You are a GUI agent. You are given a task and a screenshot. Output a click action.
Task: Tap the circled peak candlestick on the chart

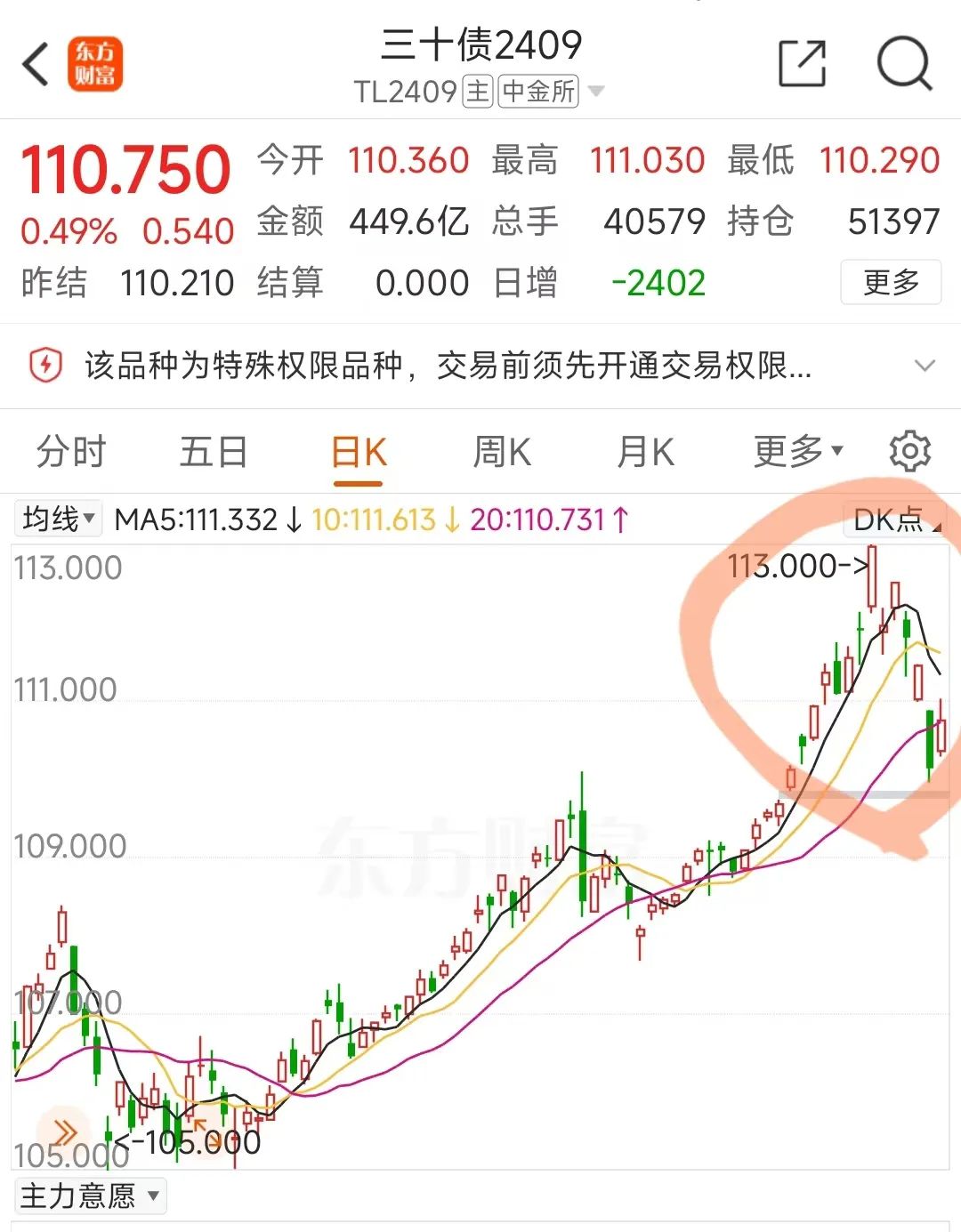tap(872, 578)
